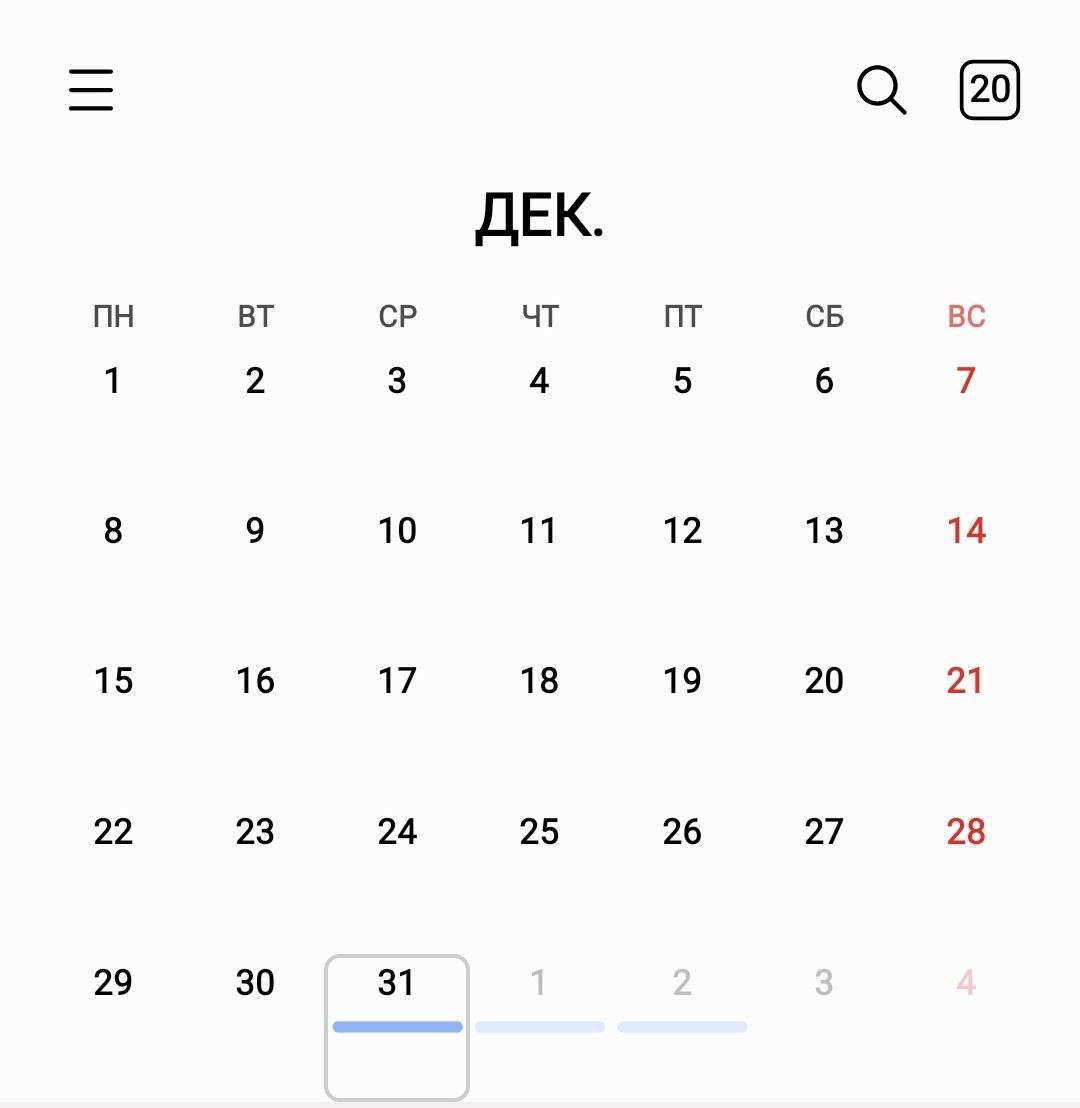1080x1108 pixels.
Task: Select January 4 faded Sunday date
Action: 965,983
